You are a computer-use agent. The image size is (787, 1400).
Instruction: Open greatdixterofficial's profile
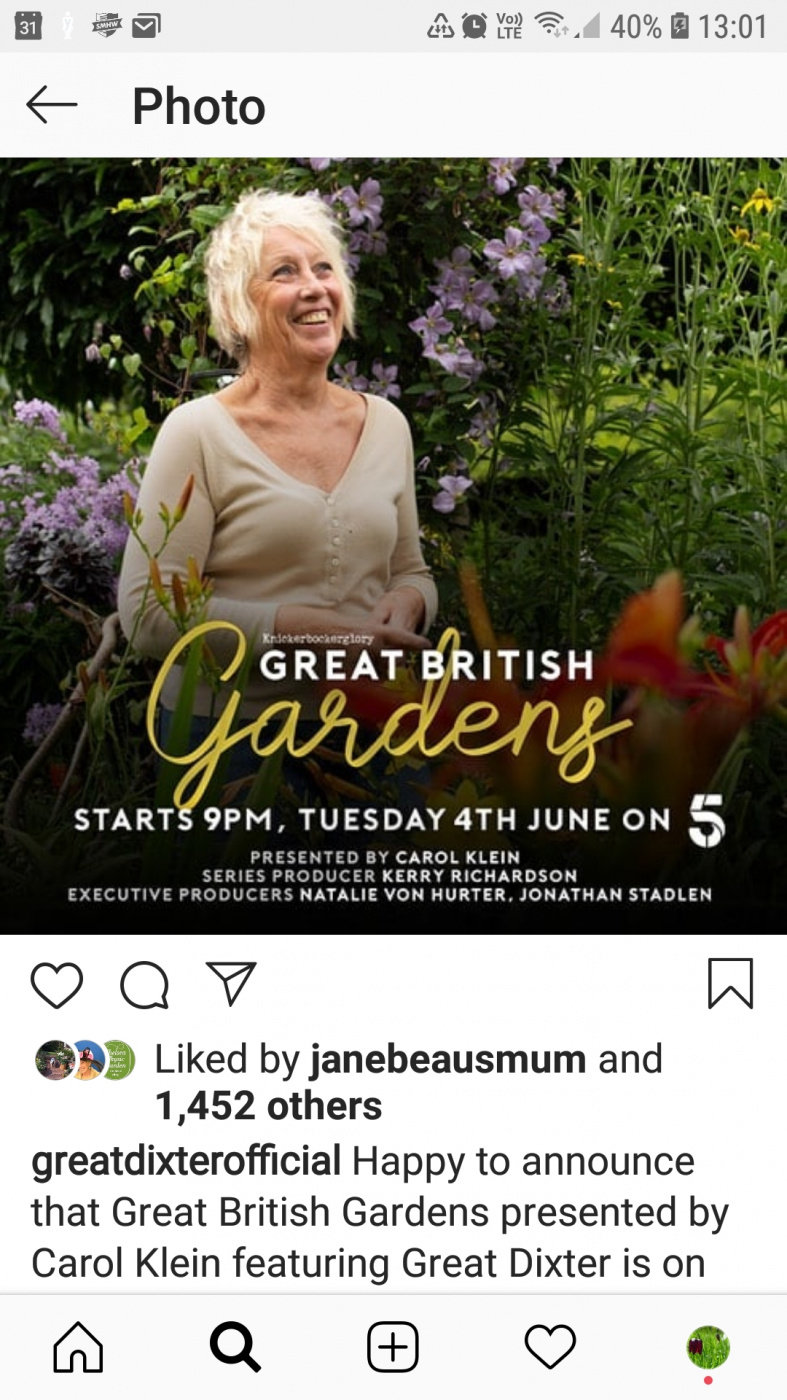tap(186, 1161)
